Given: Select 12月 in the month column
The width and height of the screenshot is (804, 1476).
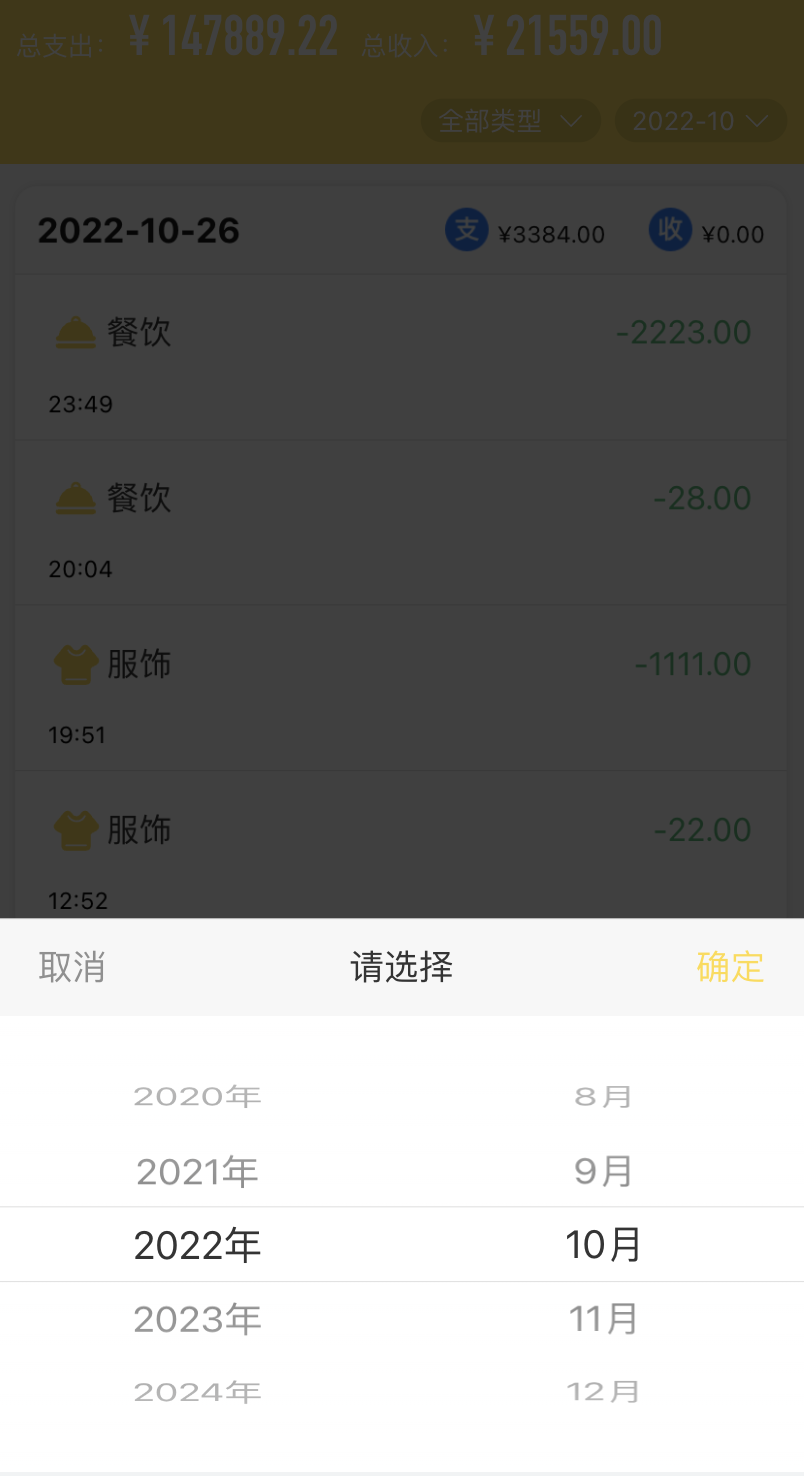Looking at the screenshot, I should [604, 1391].
